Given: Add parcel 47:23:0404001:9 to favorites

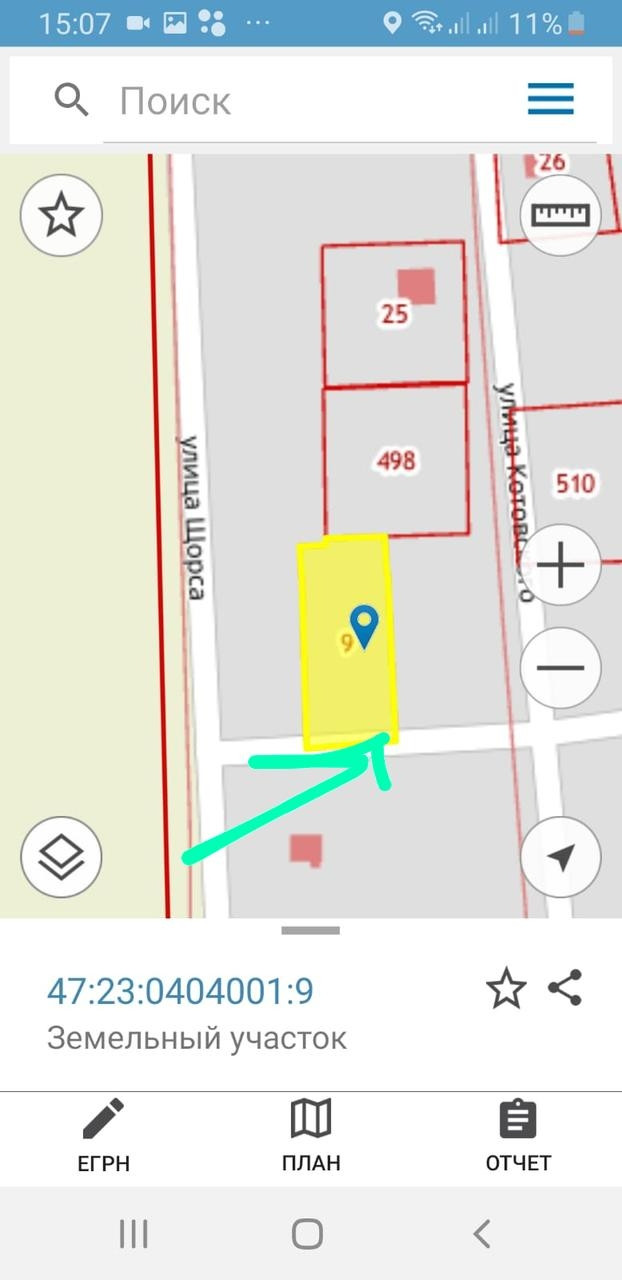Looking at the screenshot, I should [506, 990].
